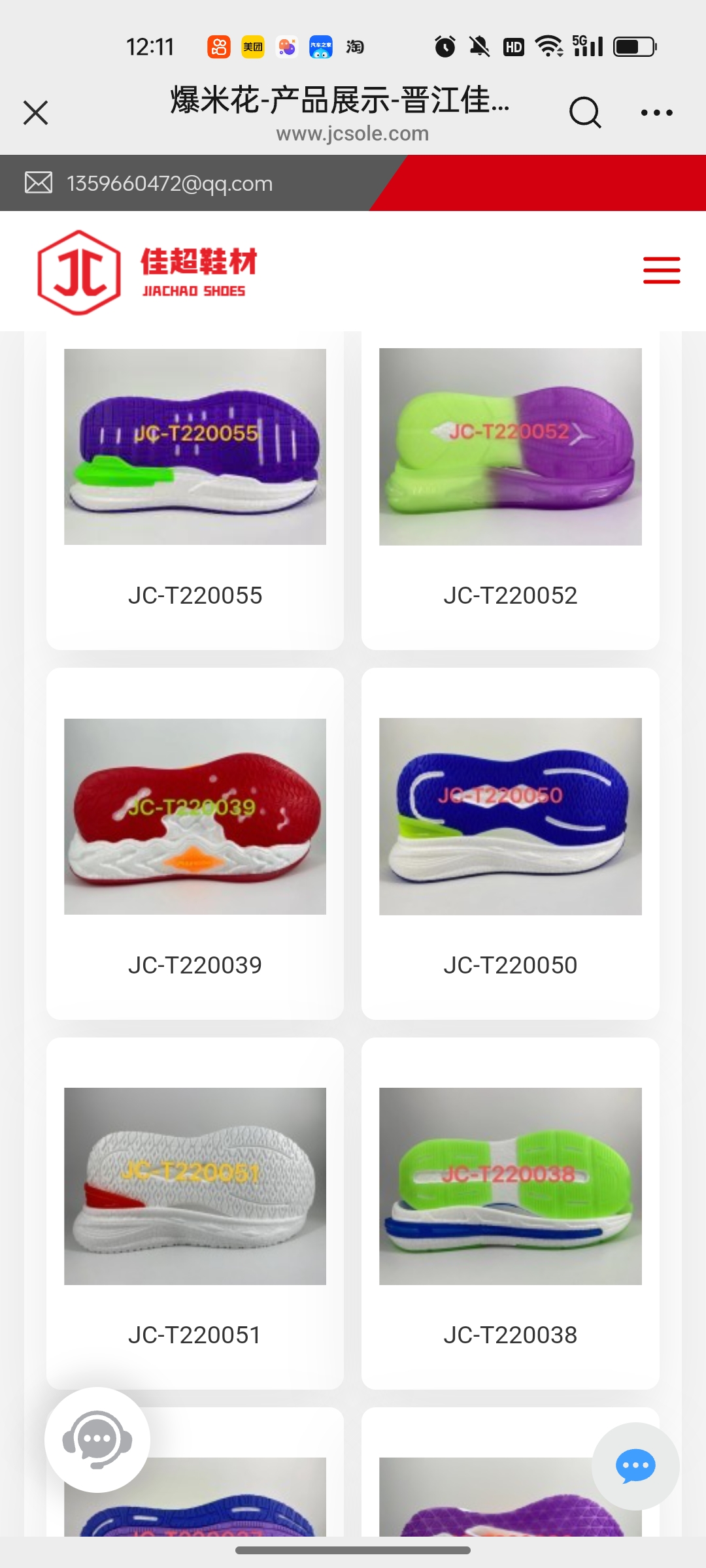Open the 1359660472@qq.com email link
The image size is (706, 1568).
[x=169, y=184]
